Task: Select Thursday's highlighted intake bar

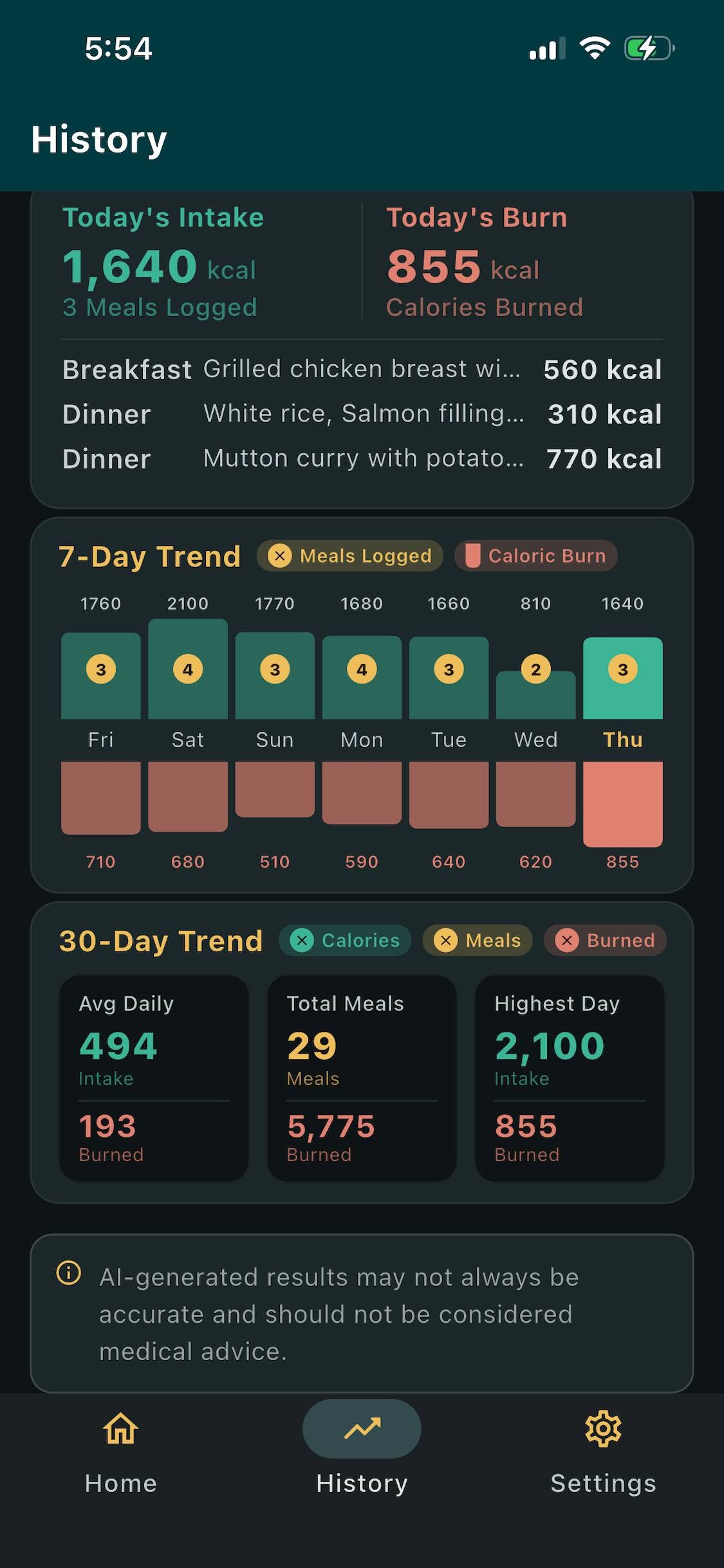Action: (x=623, y=678)
